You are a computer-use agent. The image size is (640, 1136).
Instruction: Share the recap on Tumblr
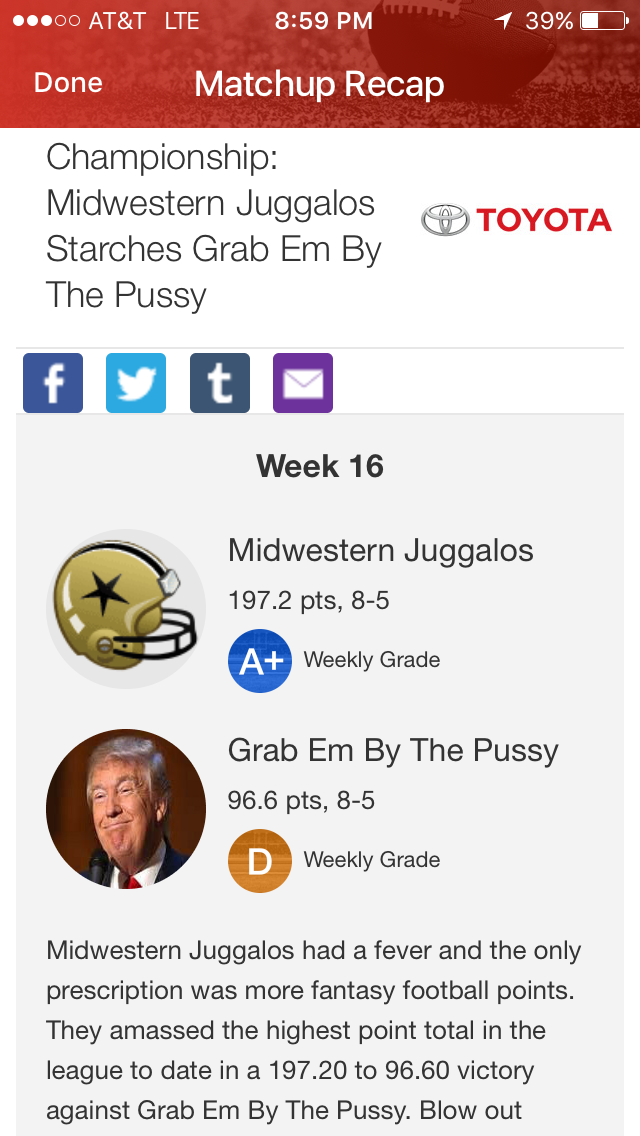coord(220,383)
